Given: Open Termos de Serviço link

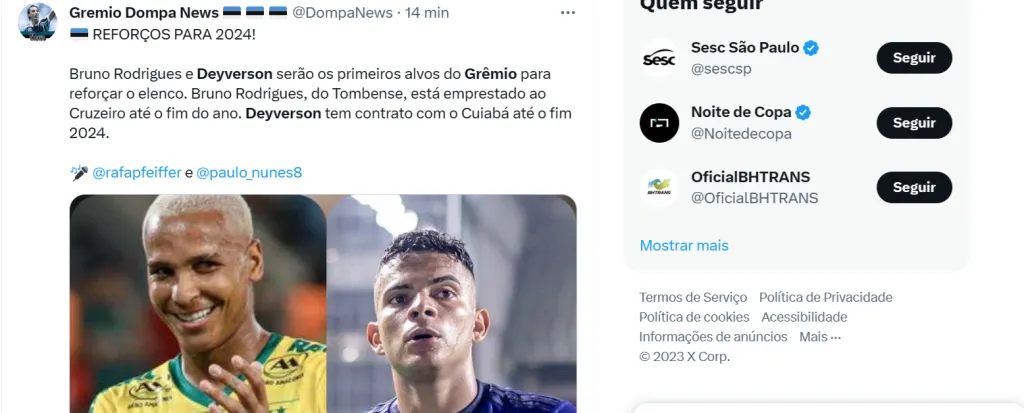Looking at the screenshot, I should pyautogui.click(x=693, y=297).
